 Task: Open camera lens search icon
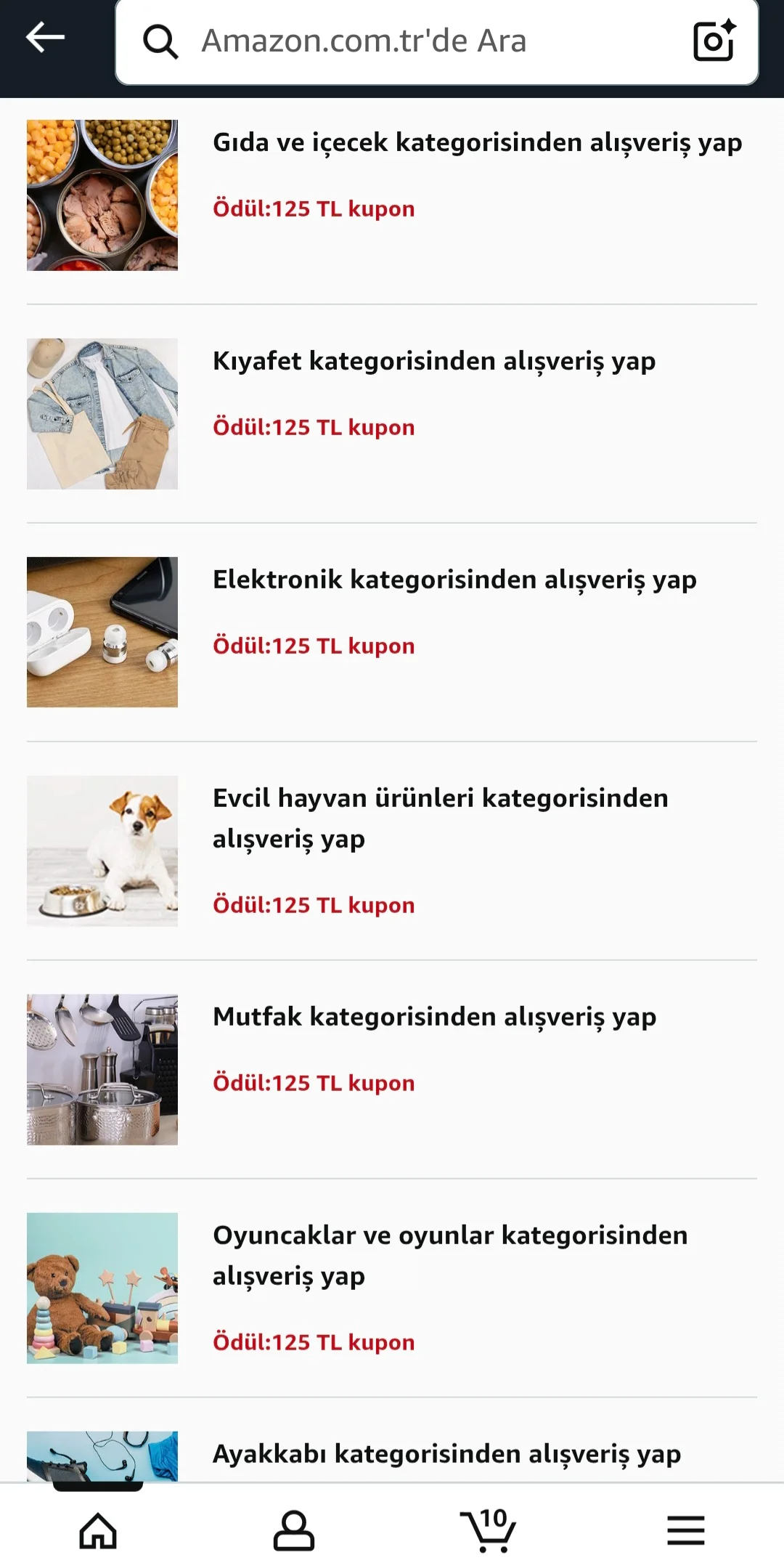[714, 41]
